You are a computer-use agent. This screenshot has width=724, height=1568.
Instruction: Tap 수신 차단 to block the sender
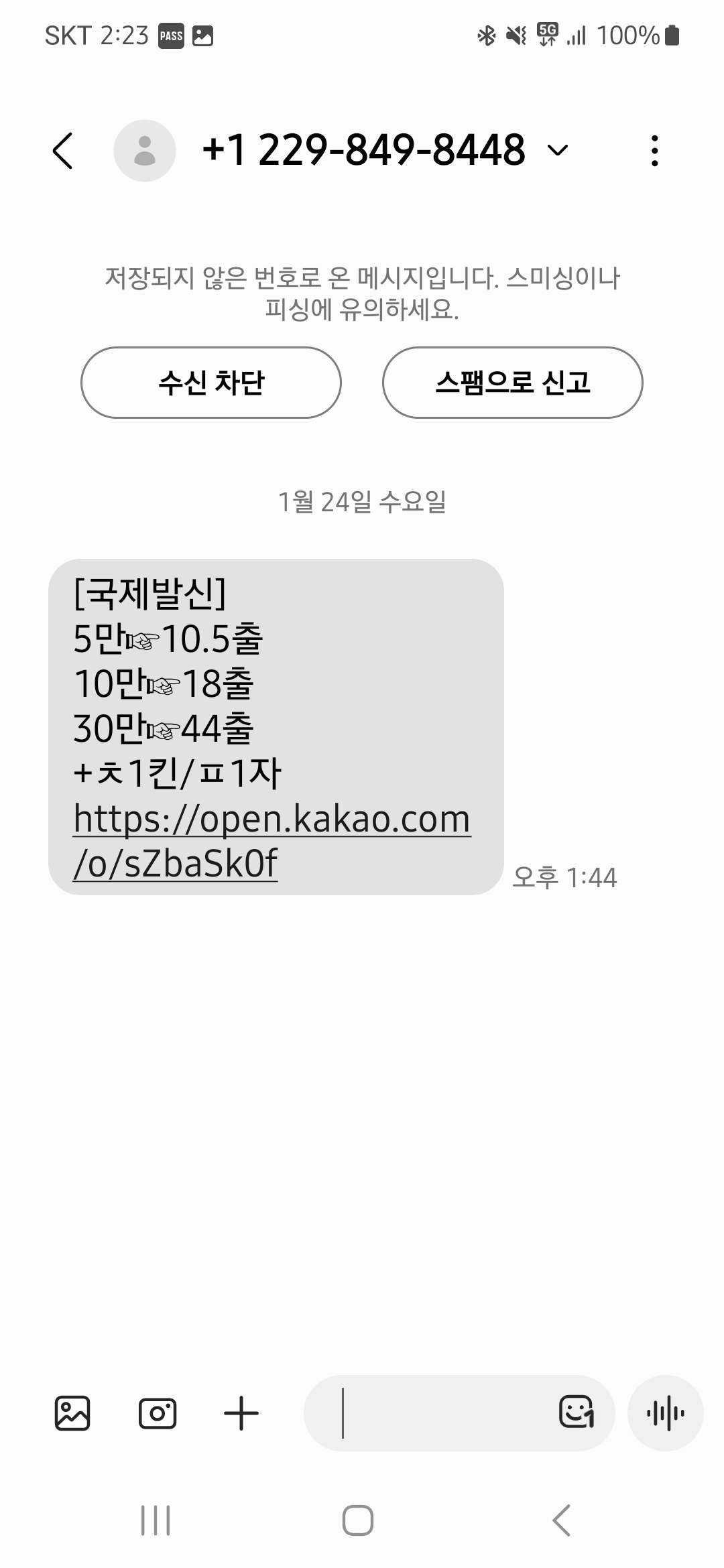[x=211, y=382]
